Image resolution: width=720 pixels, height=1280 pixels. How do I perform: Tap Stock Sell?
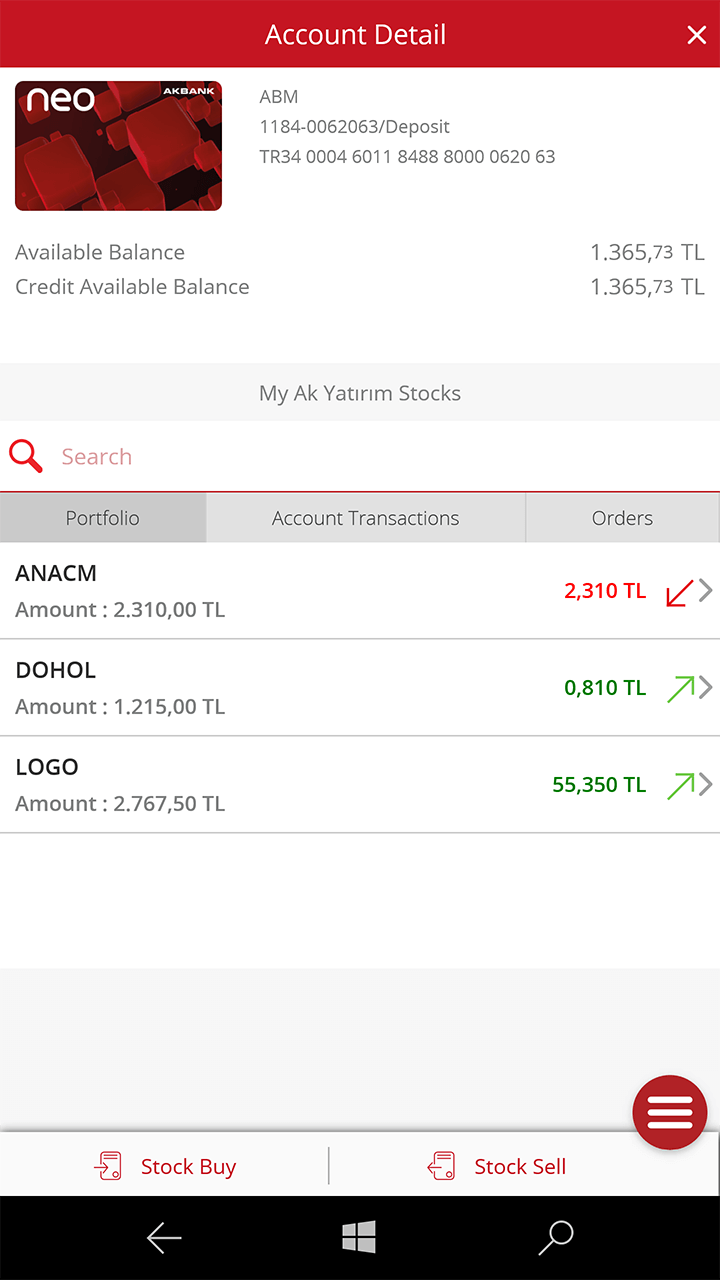click(x=497, y=1166)
